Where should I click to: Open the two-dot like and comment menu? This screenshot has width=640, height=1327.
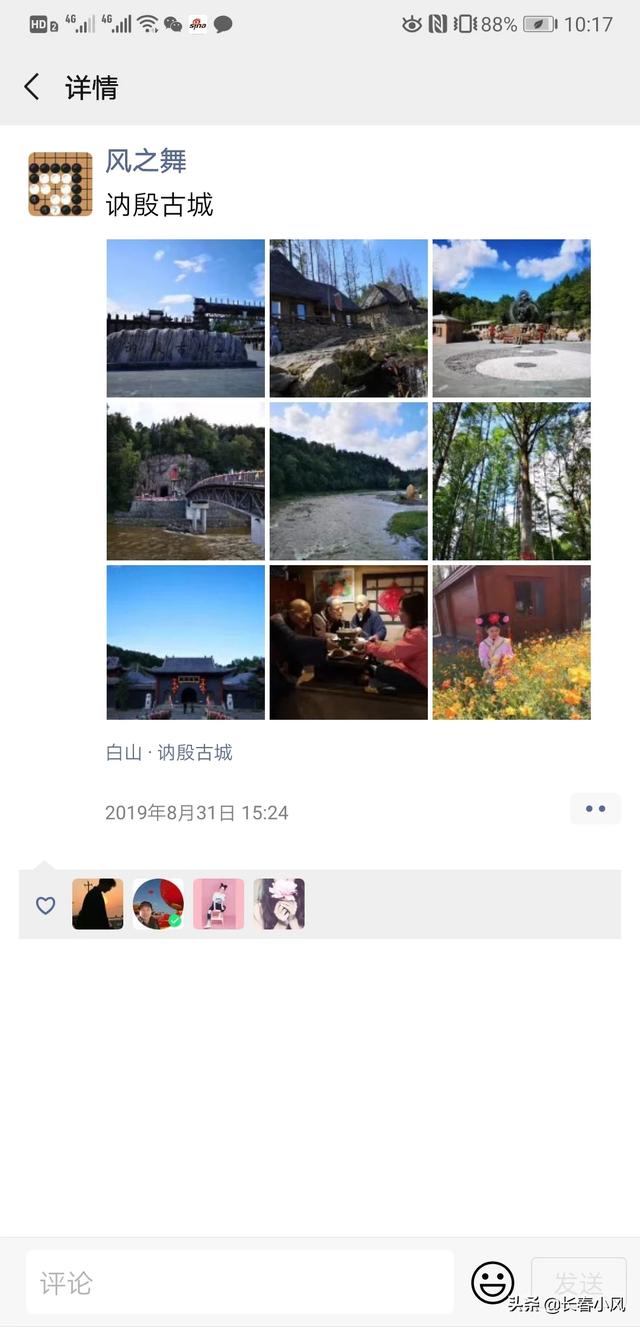pyautogui.click(x=595, y=809)
